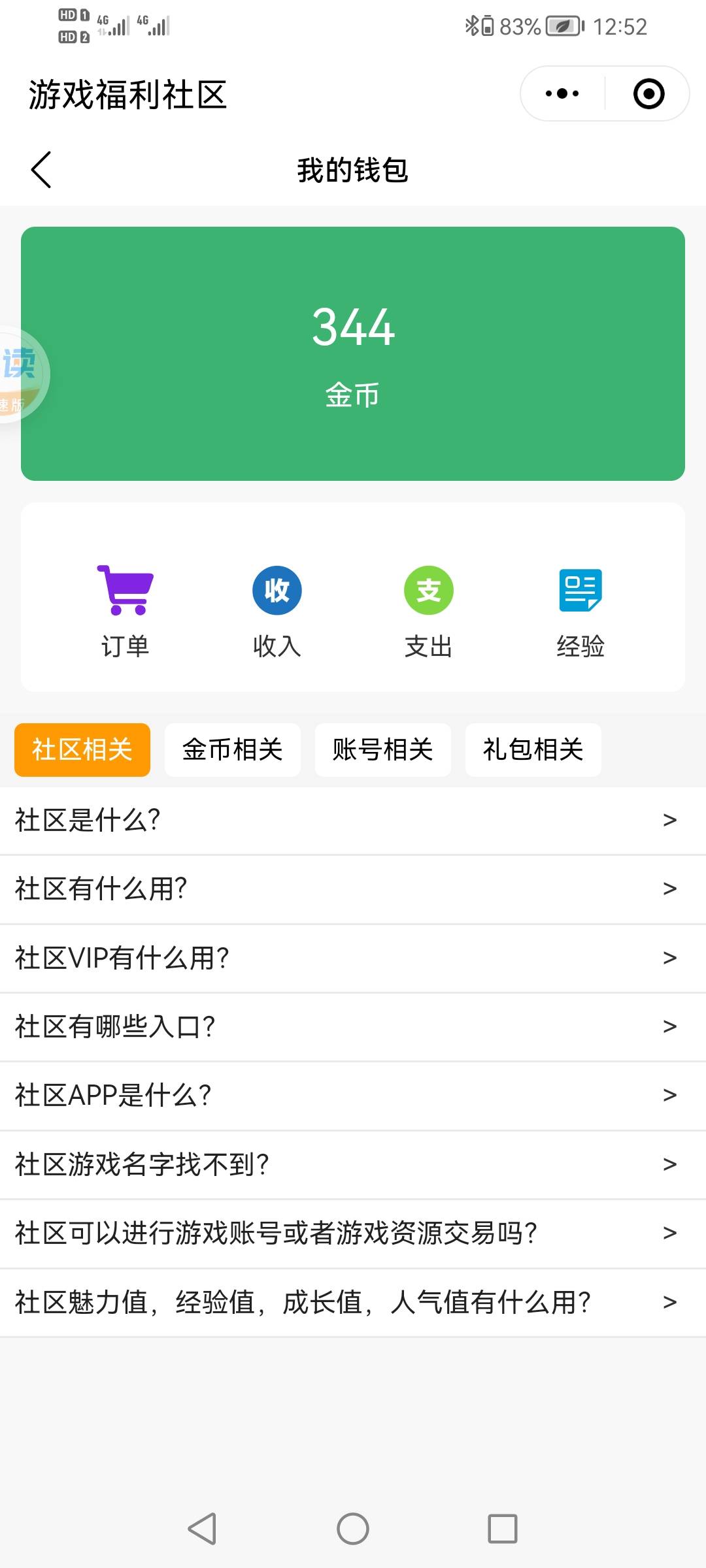The width and height of the screenshot is (706, 1568).
Task: Open the question 社区有什么用?
Action: (x=353, y=889)
